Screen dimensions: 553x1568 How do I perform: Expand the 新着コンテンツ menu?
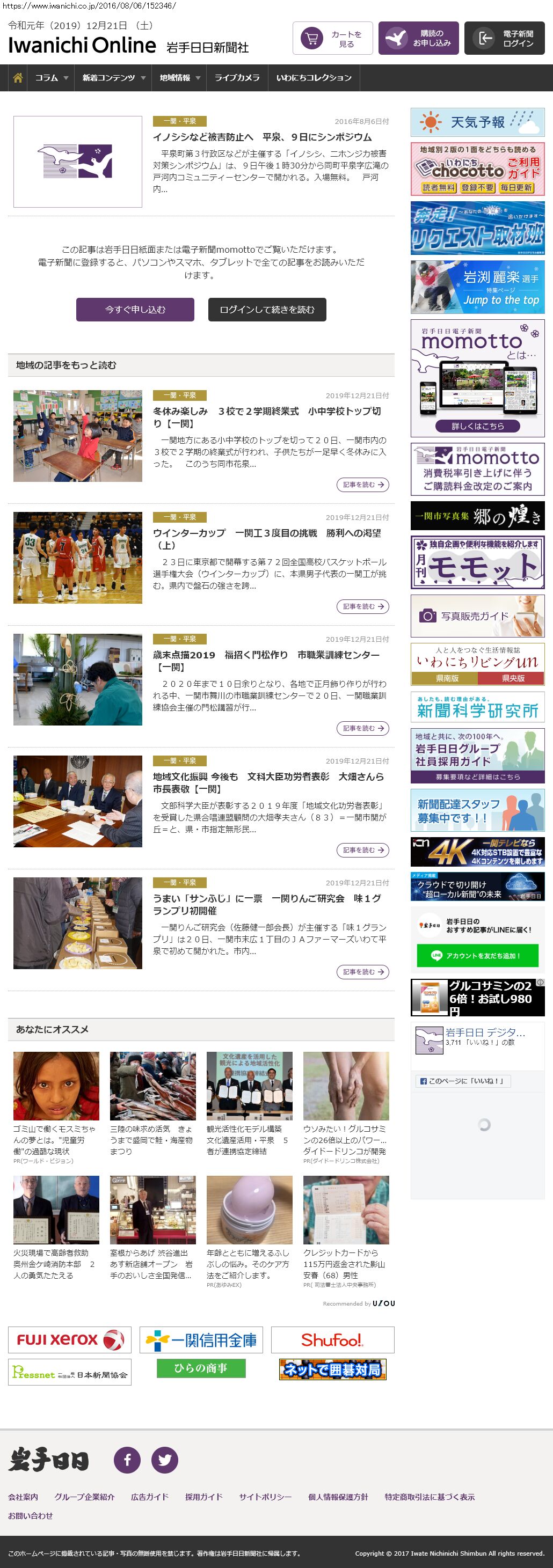113,78
